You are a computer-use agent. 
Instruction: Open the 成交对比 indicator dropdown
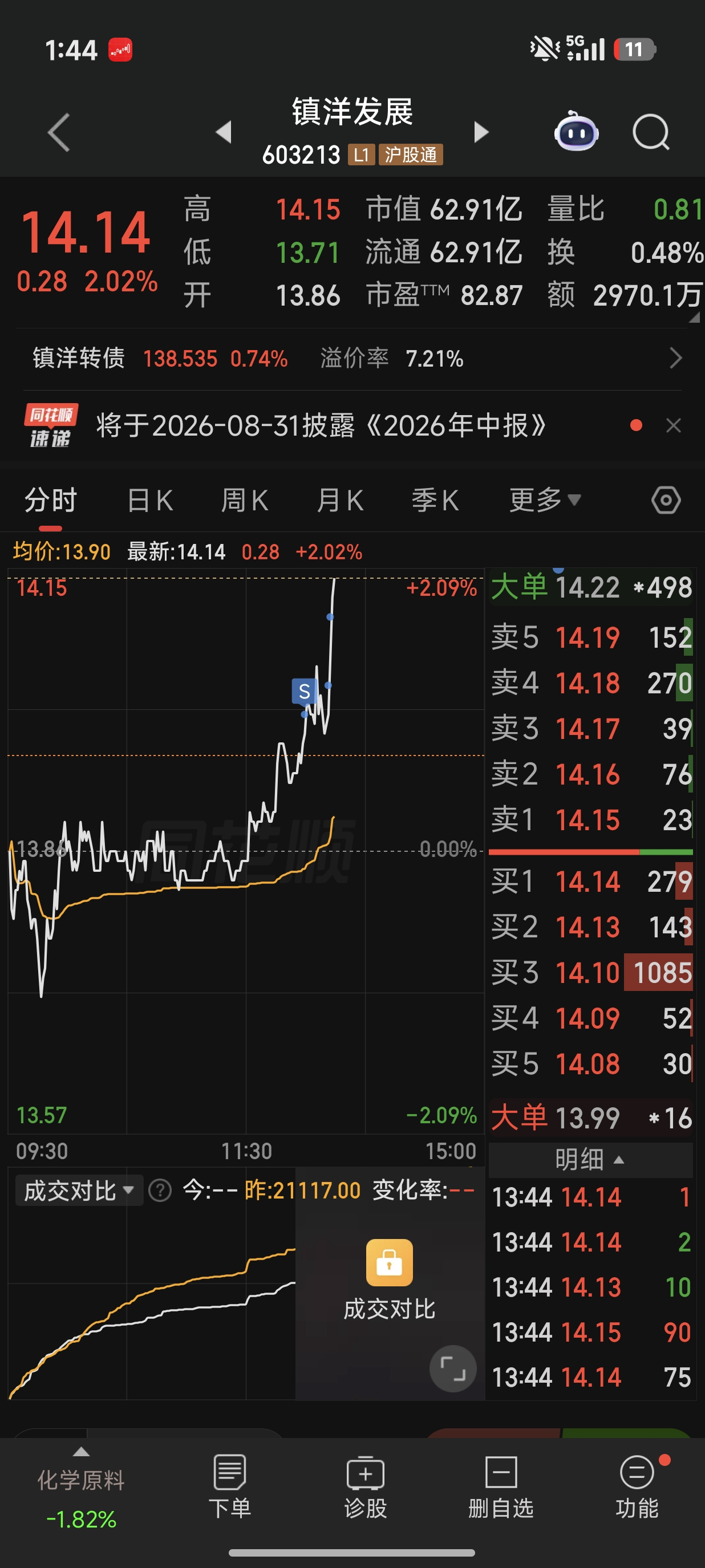79,1190
